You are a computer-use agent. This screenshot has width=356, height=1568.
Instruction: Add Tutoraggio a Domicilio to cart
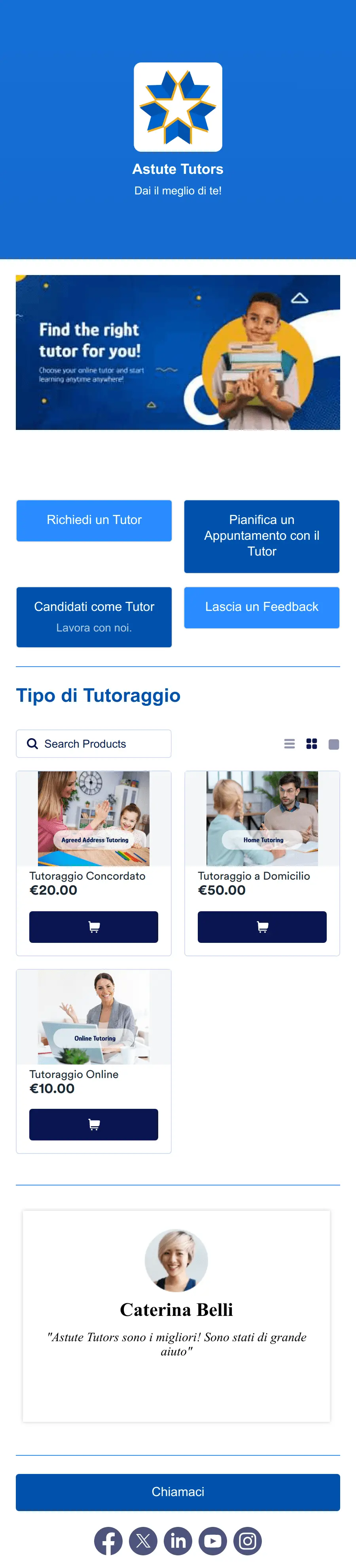click(x=261, y=926)
